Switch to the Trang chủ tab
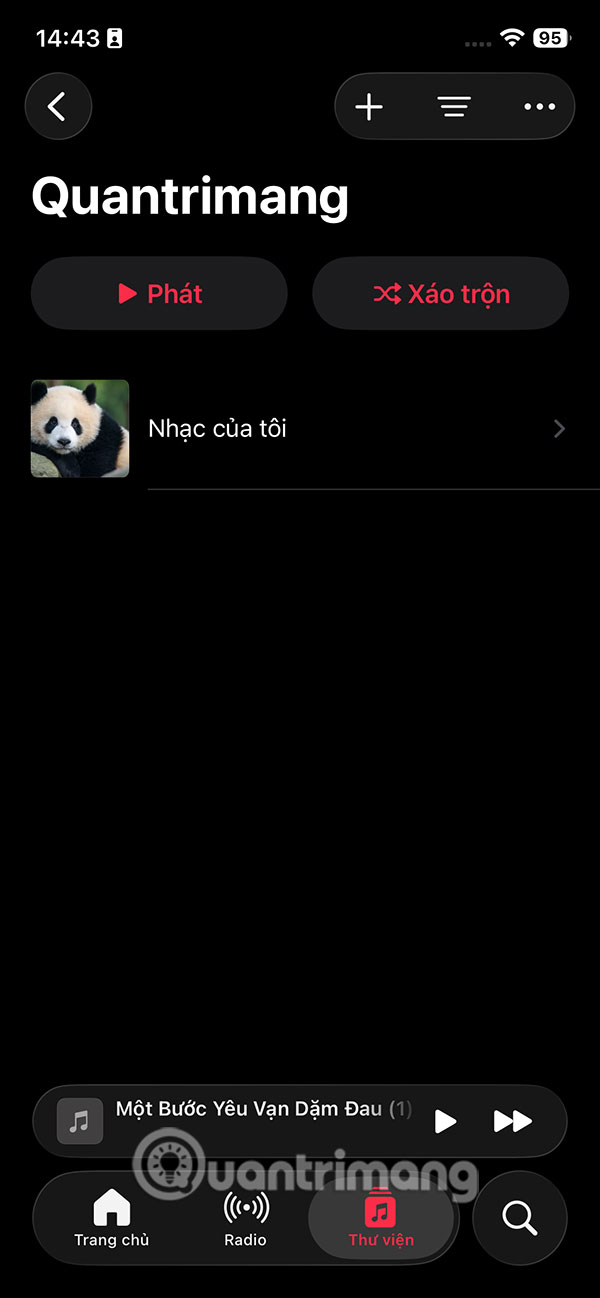 111,1218
